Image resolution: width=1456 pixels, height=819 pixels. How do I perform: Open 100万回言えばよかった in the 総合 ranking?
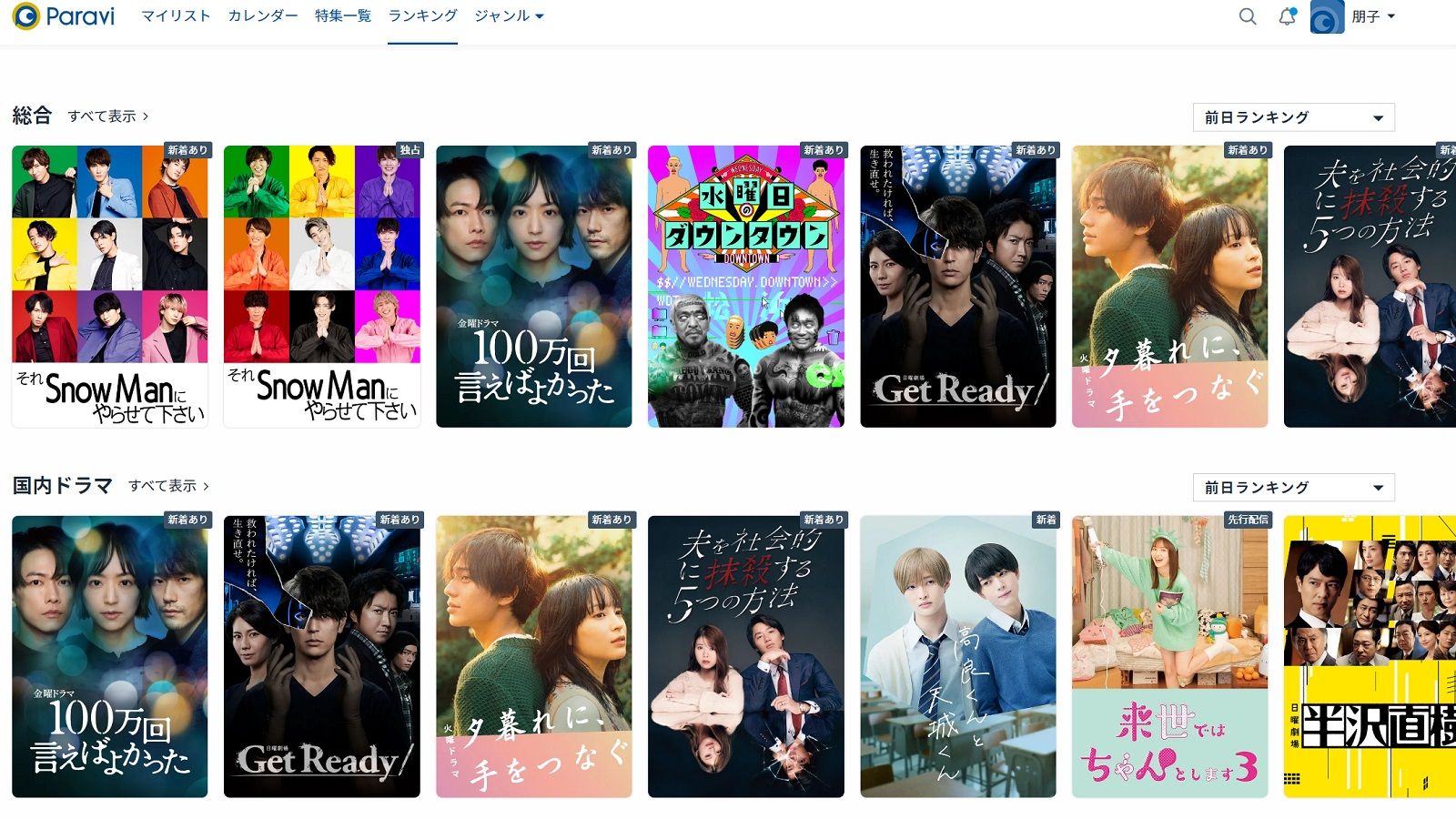point(533,287)
